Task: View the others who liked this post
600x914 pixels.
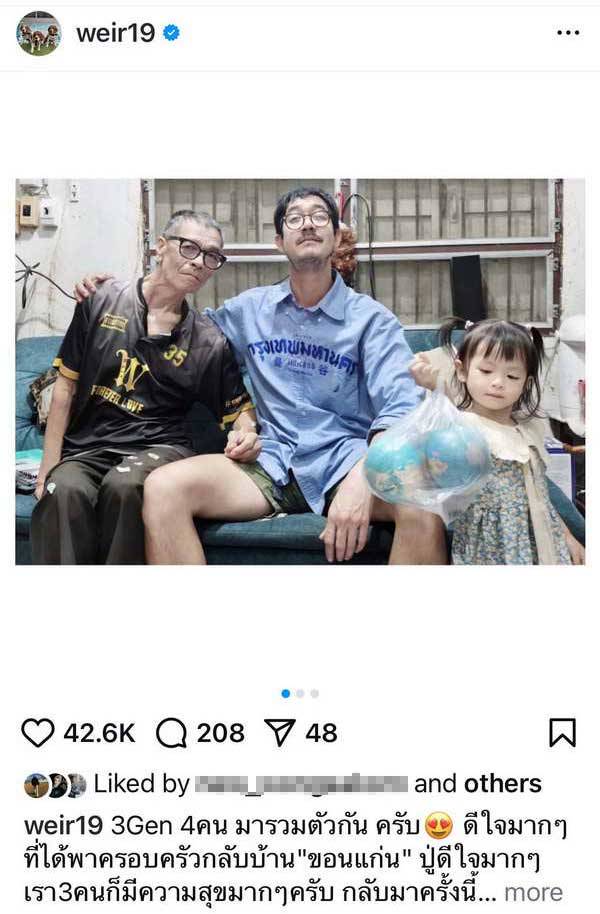Action: (x=503, y=784)
